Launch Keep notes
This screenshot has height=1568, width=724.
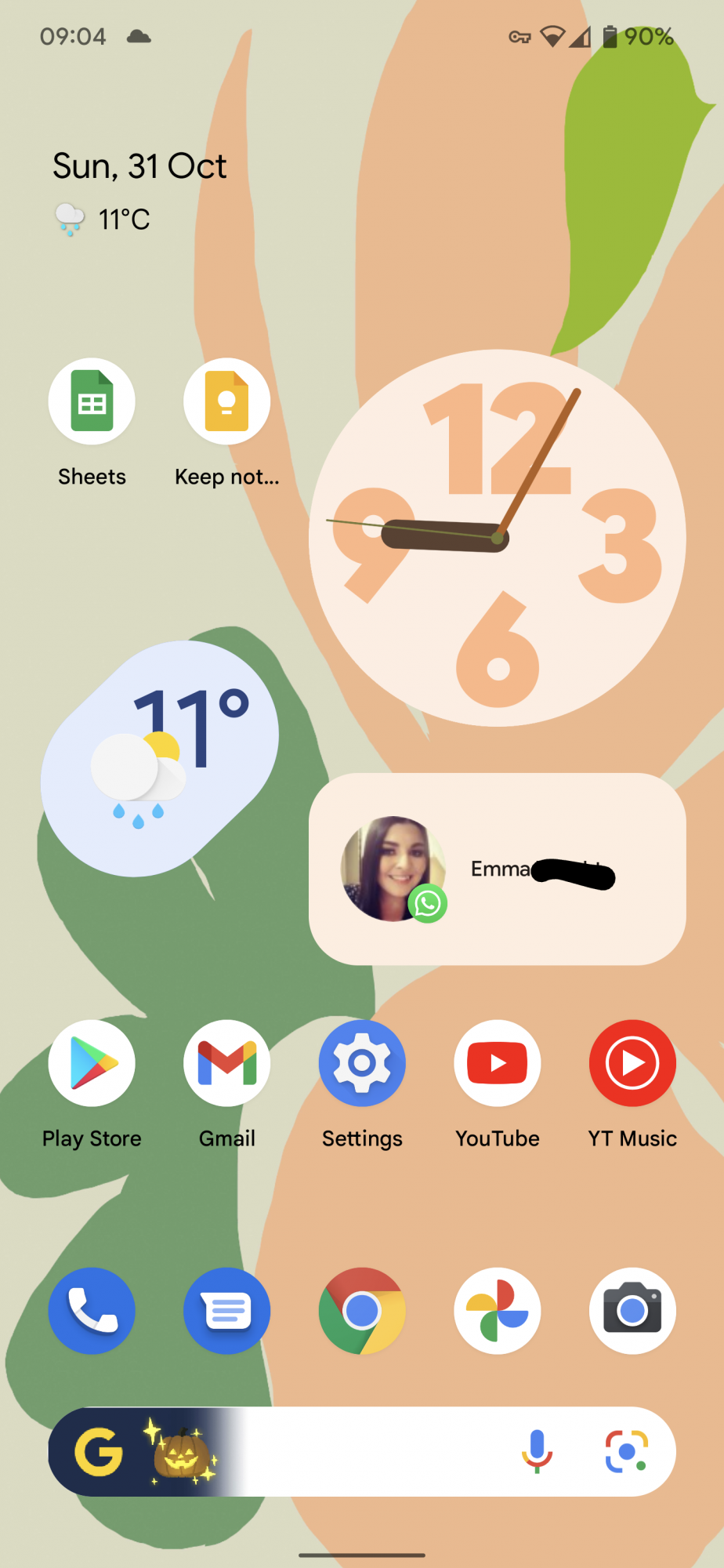(227, 402)
